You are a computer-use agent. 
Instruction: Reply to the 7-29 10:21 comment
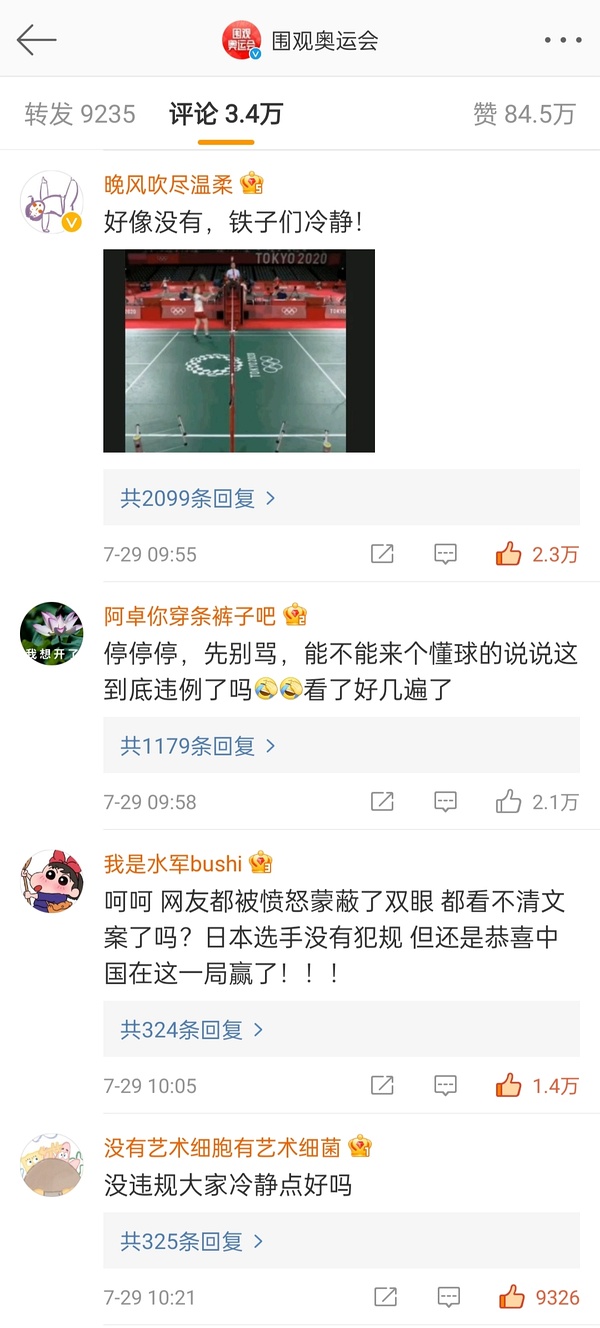[x=445, y=1298]
